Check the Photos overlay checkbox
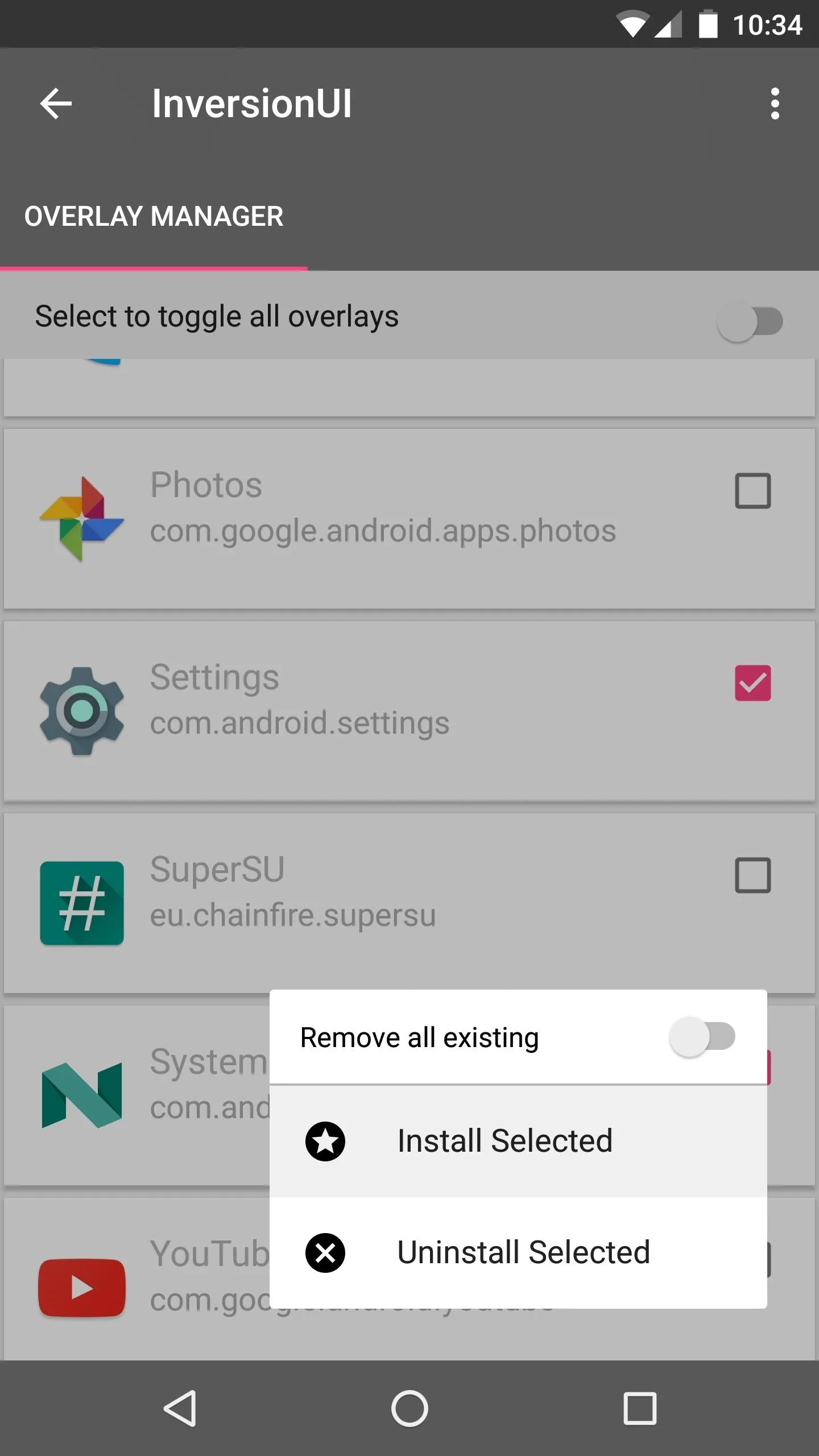 click(752, 490)
